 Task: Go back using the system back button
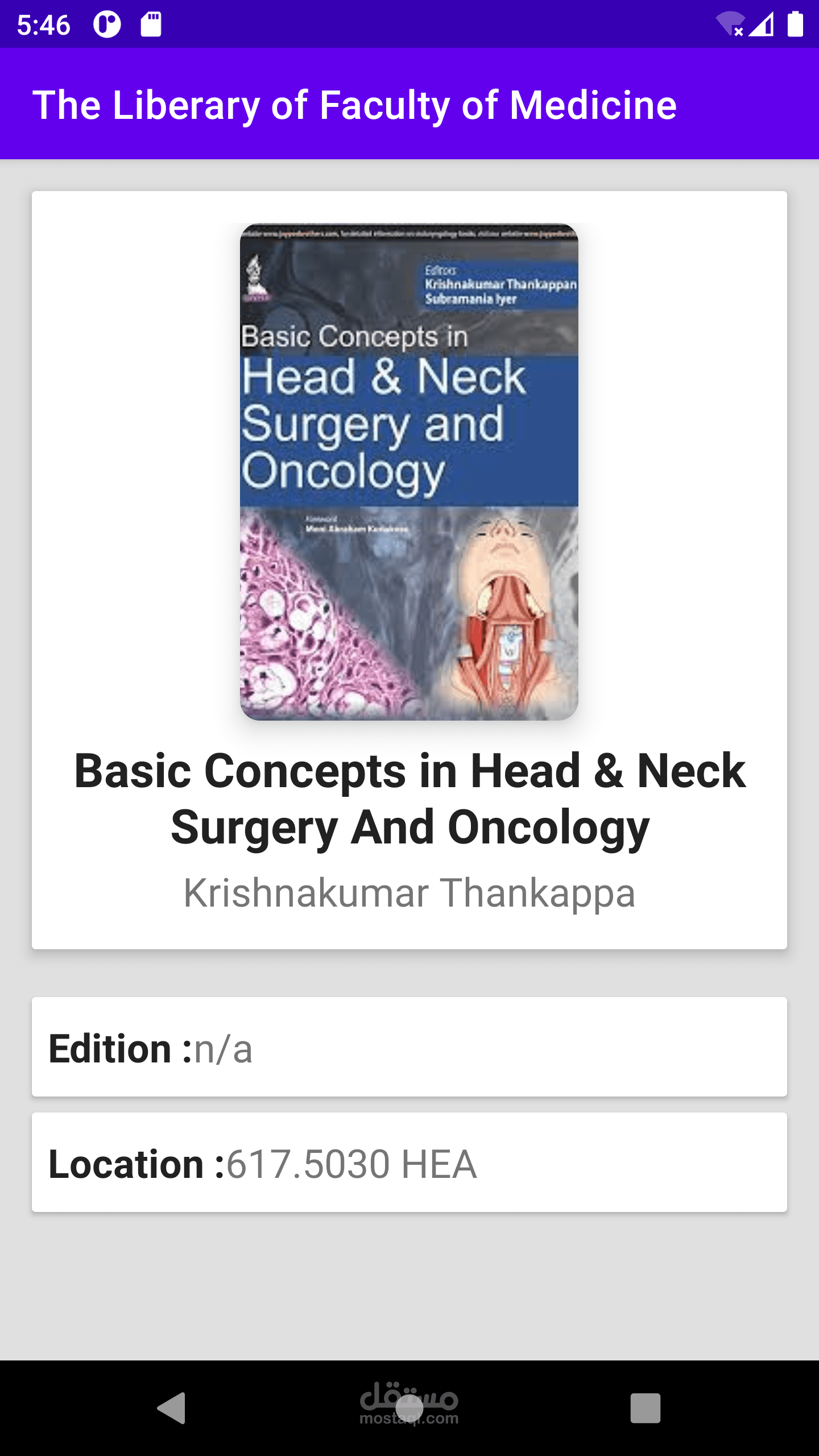[172, 1408]
